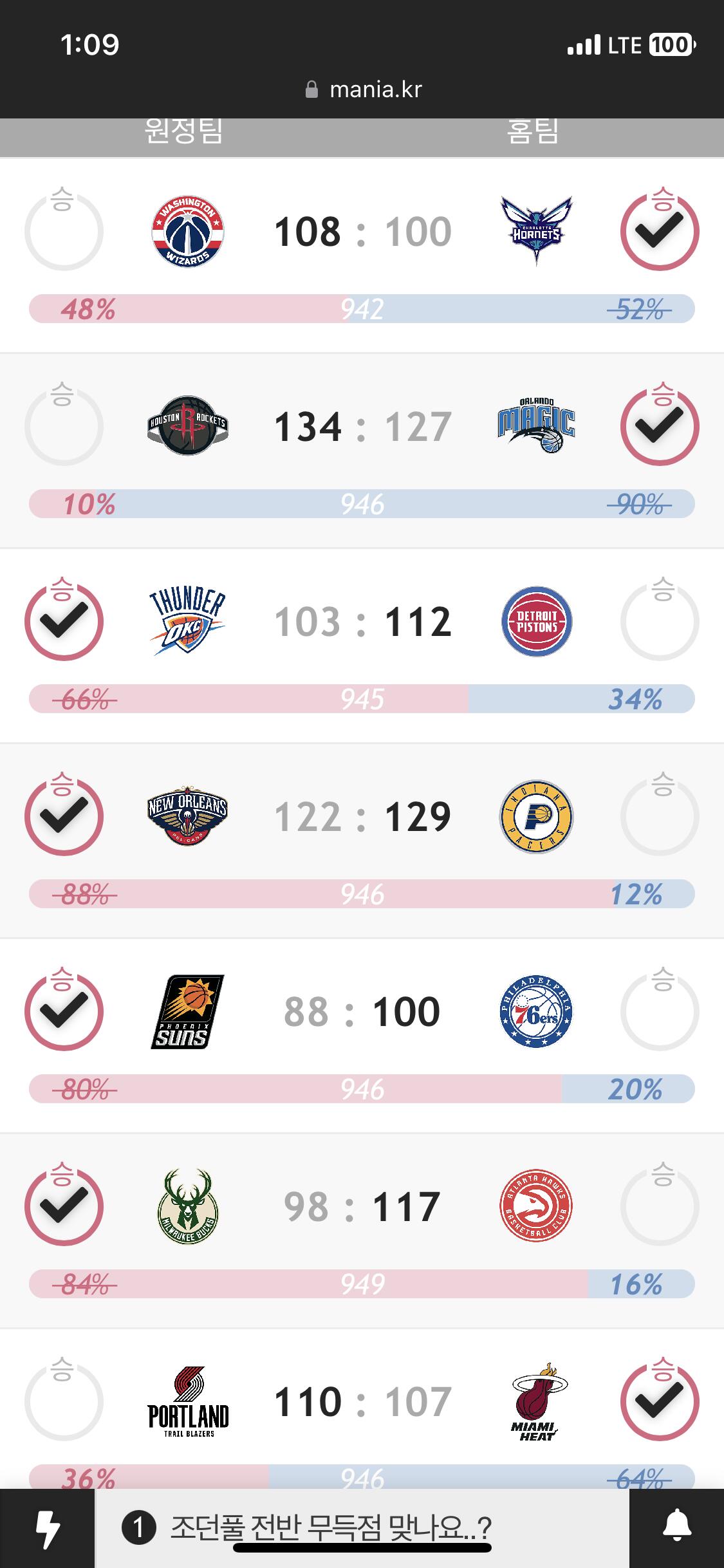Mark New Orleans Pelicans as winner
This screenshot has height=1568, width=724.
64,816
